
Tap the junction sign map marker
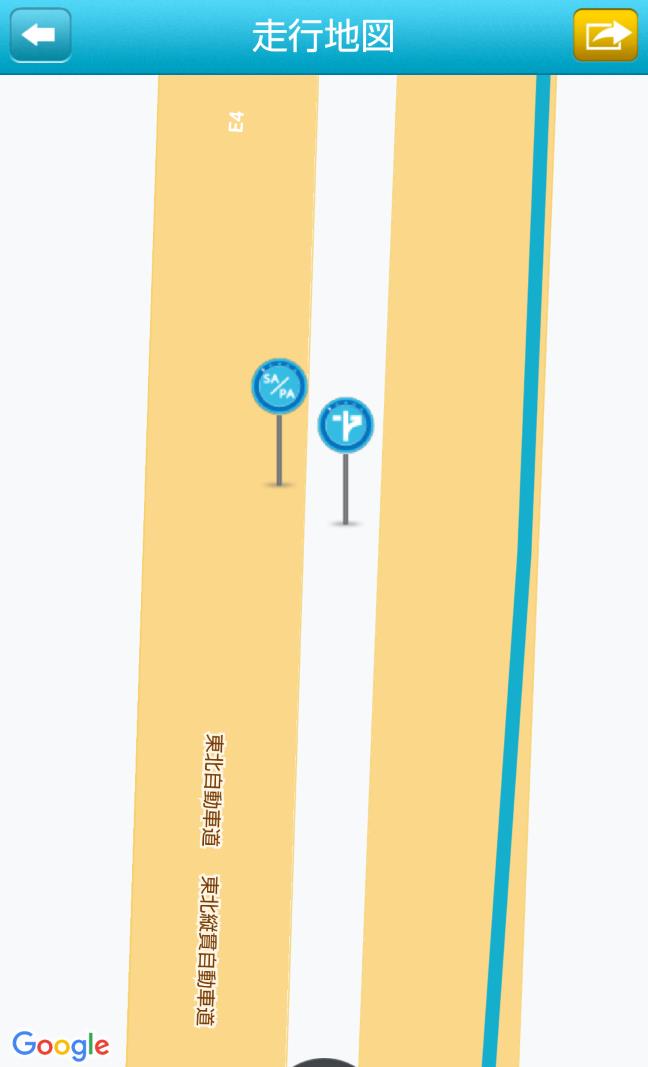point(345,425)
